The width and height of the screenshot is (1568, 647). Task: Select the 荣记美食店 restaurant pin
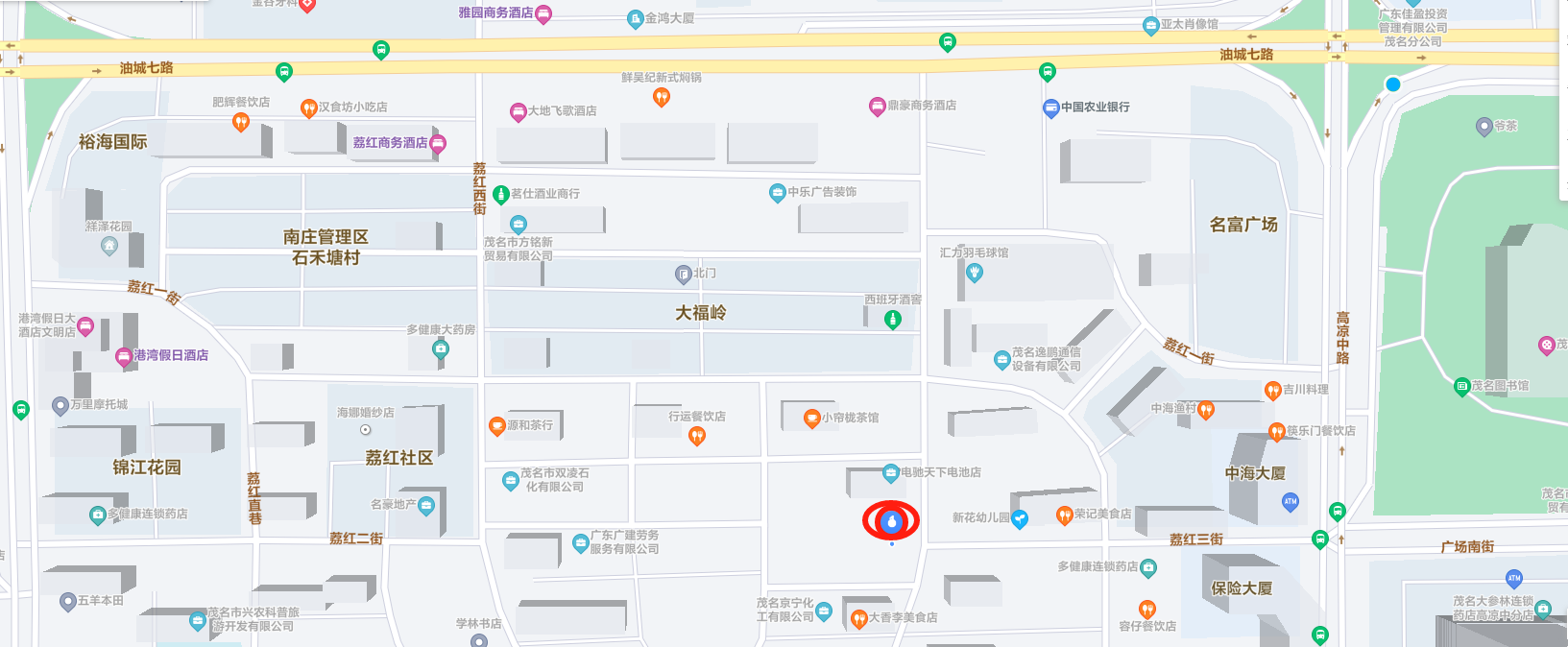coord(1064,515)
